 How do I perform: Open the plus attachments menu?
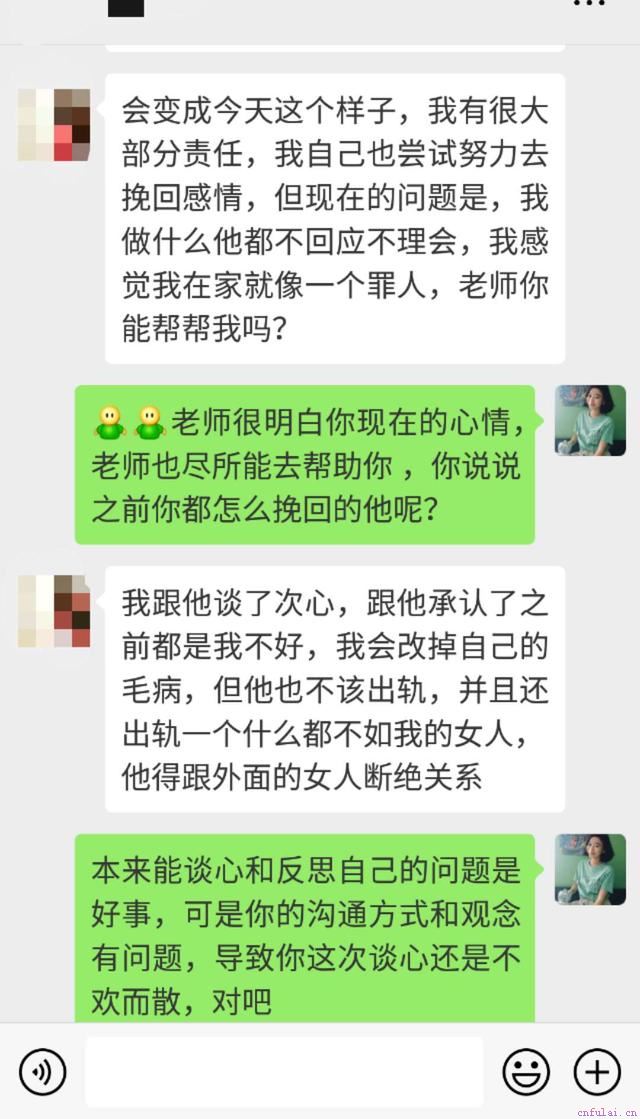(x=597, y=1072)
